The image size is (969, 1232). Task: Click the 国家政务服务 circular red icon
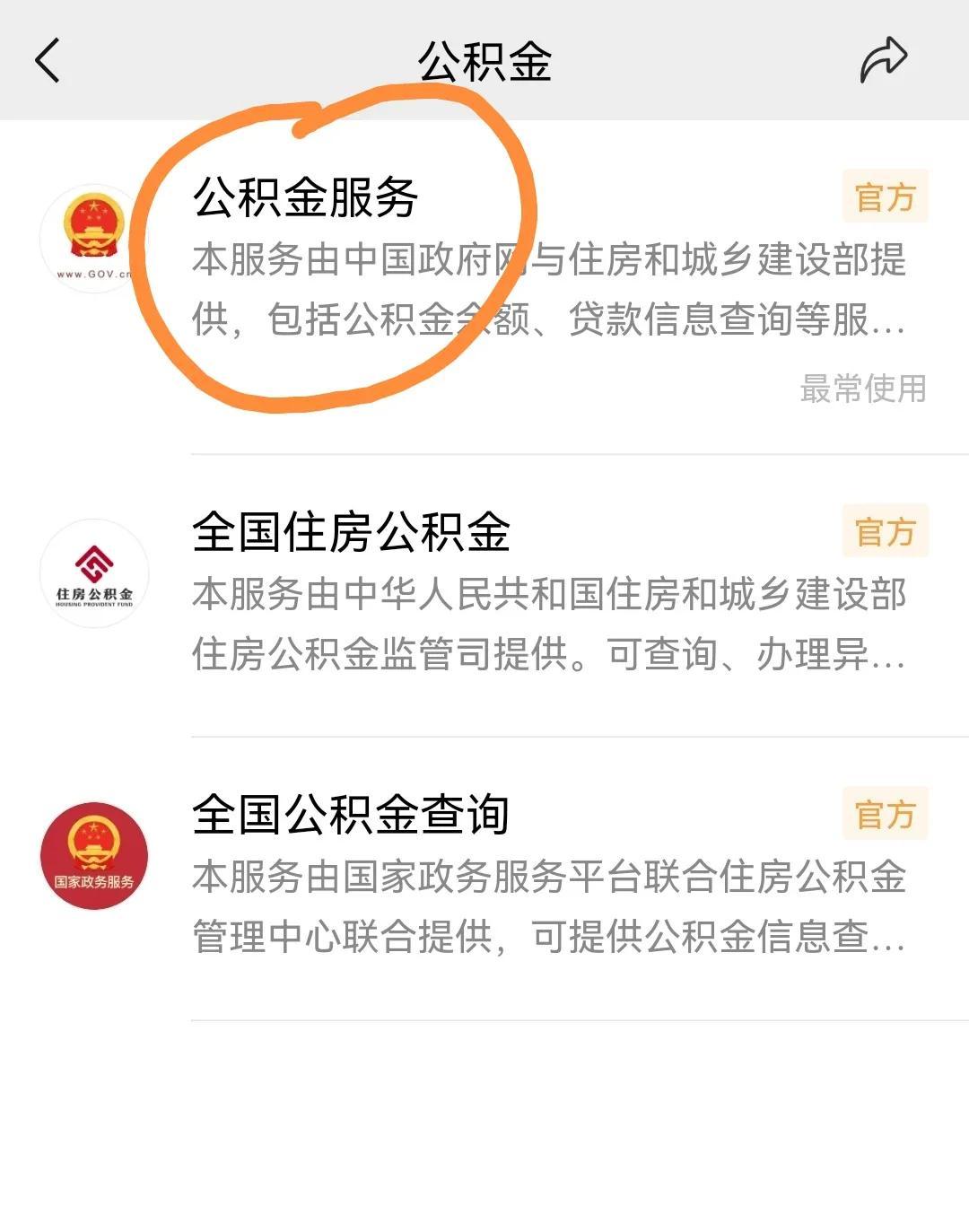(92, 857)
